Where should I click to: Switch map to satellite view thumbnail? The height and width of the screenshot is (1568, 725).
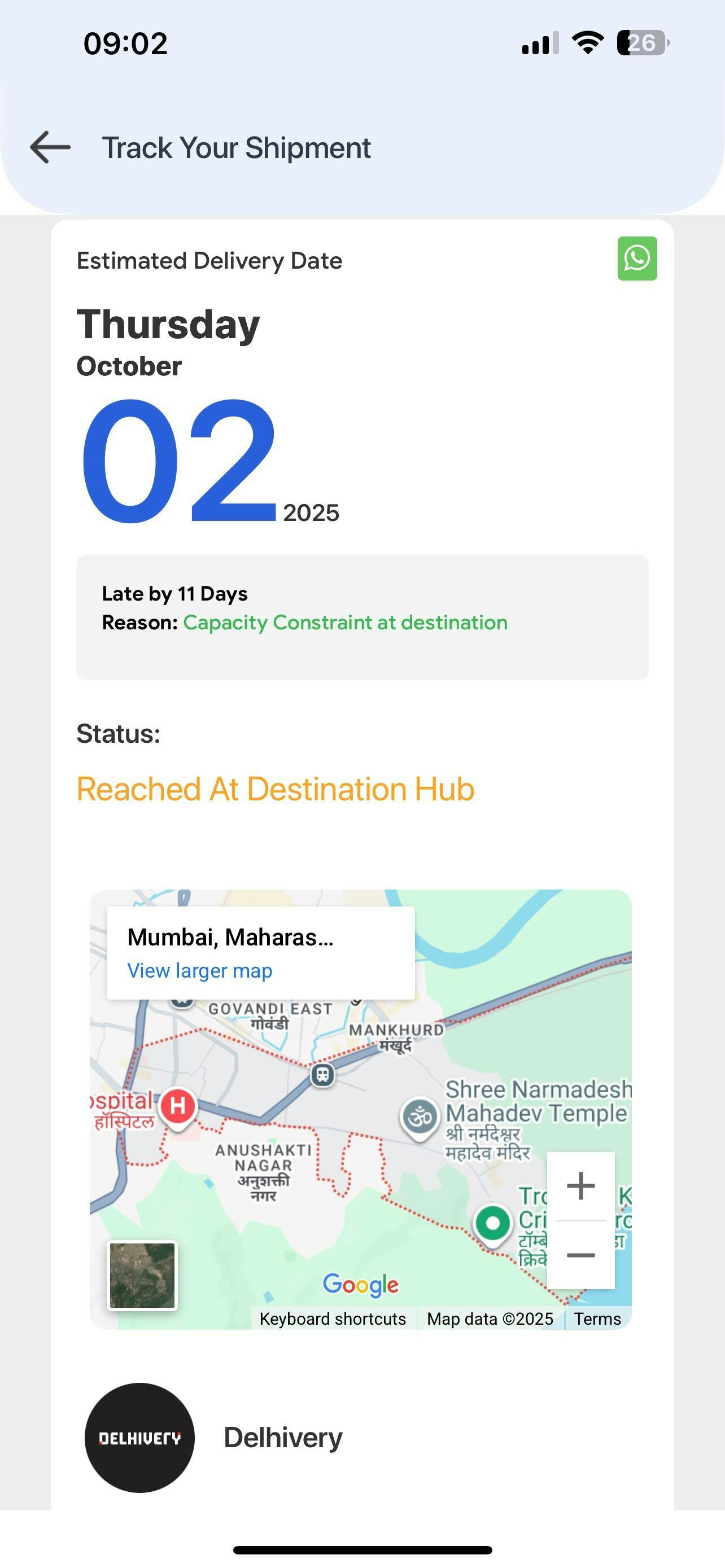pyautogui.click(x=142, y=1275)
